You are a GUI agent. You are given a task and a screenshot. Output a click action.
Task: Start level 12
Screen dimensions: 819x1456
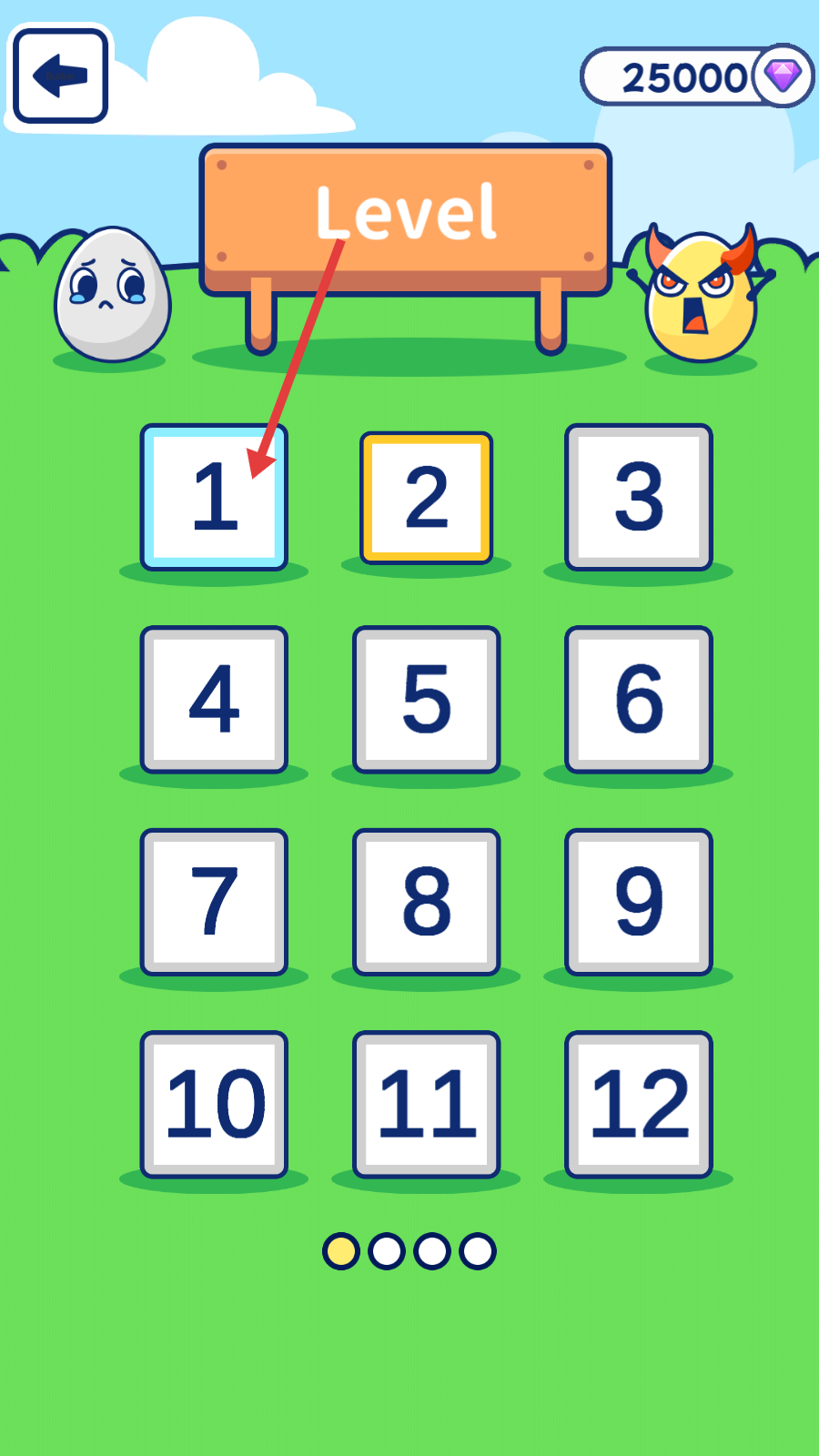(638, 1104)
